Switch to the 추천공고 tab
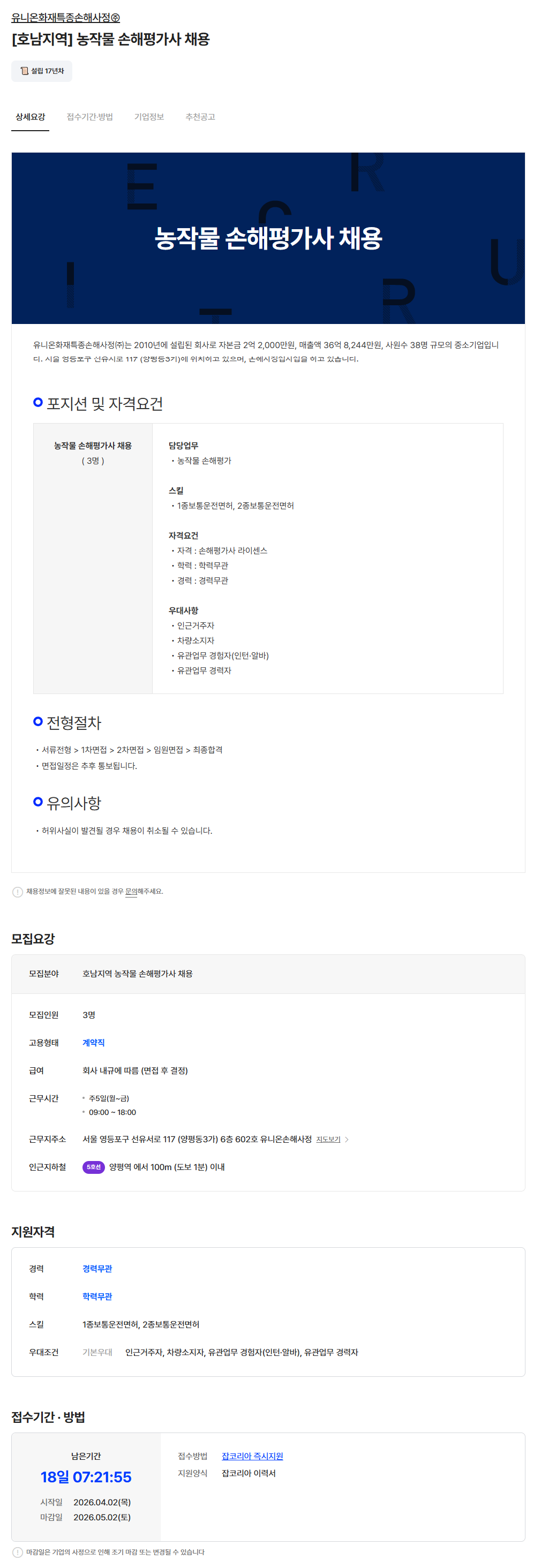Image resolution: width=541 pixels, height=1568 pixels. click(x=201, y=117)
